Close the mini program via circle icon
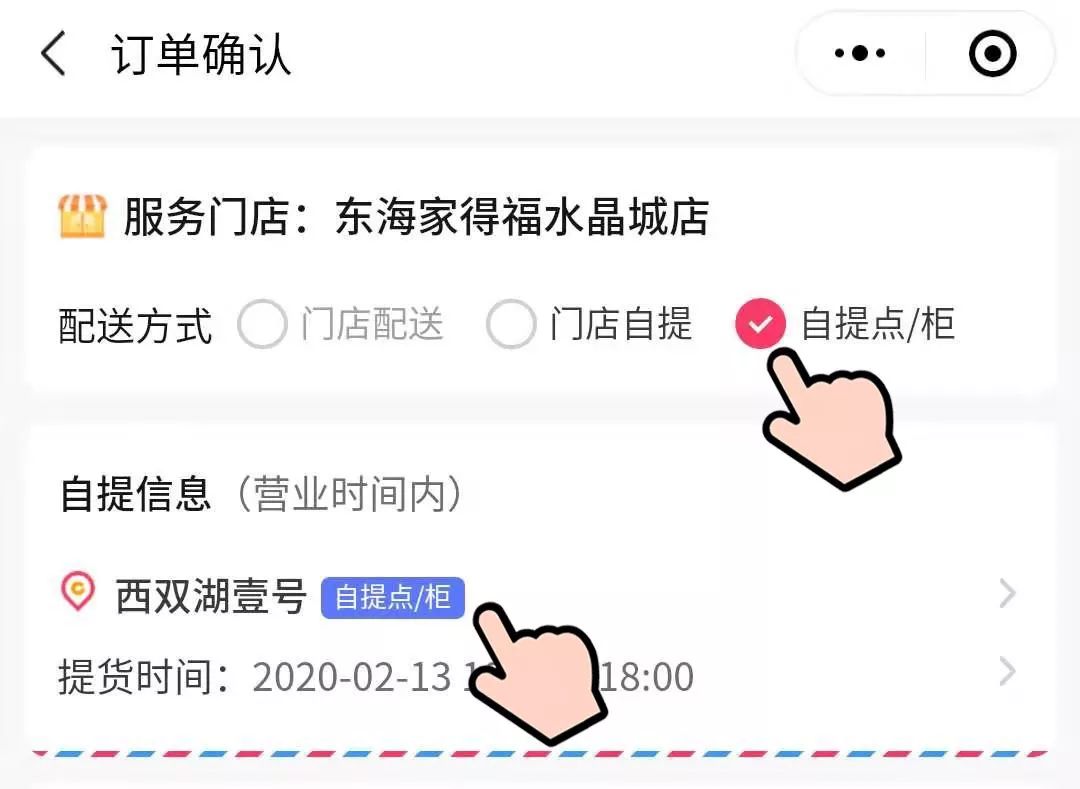Screen dimensions: 1080x789 tap(992, 54)
